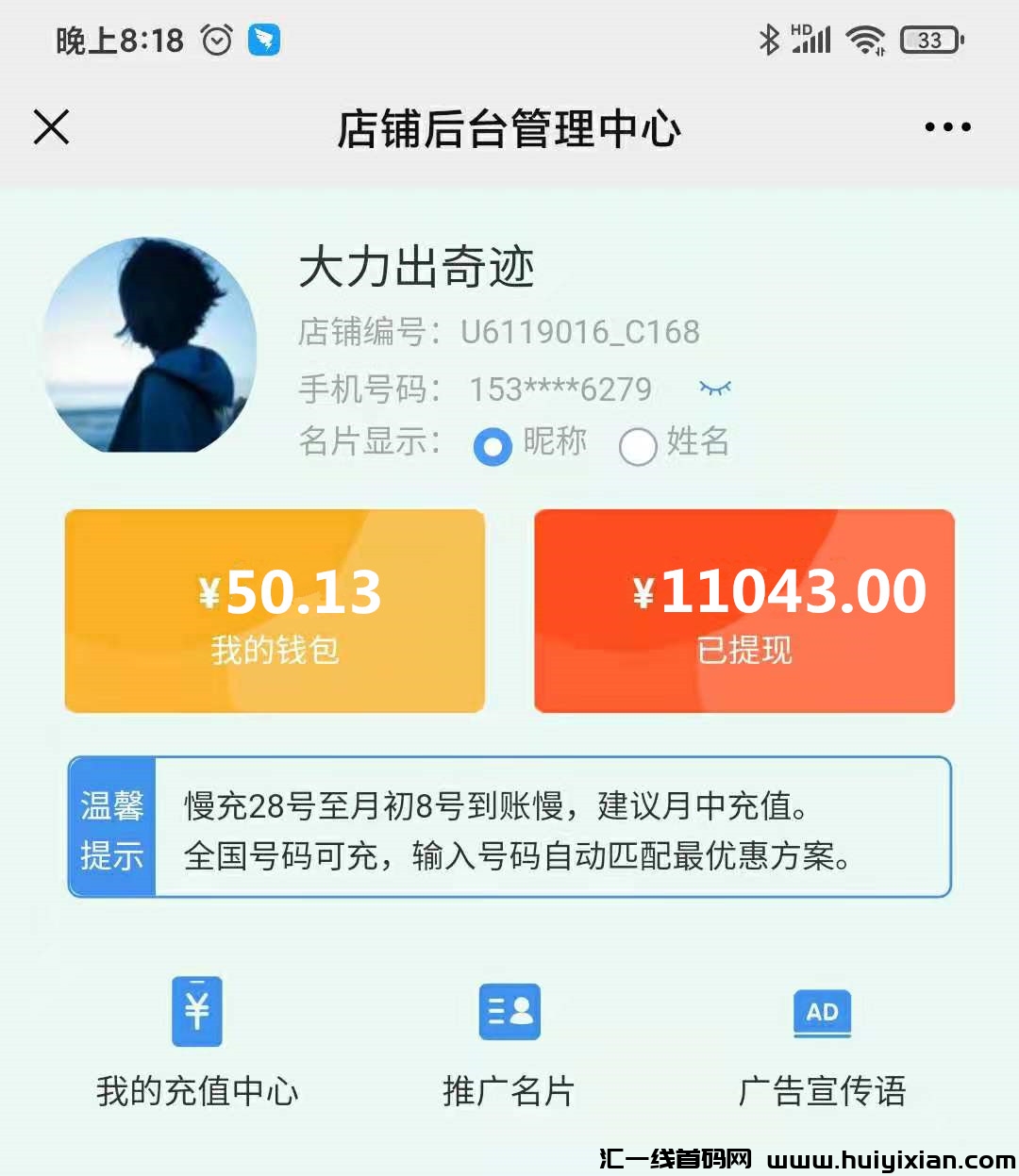1019x1176 pixels.
Task: Click the Bluetooth icon in the status bar
Action: pos(771,40)
